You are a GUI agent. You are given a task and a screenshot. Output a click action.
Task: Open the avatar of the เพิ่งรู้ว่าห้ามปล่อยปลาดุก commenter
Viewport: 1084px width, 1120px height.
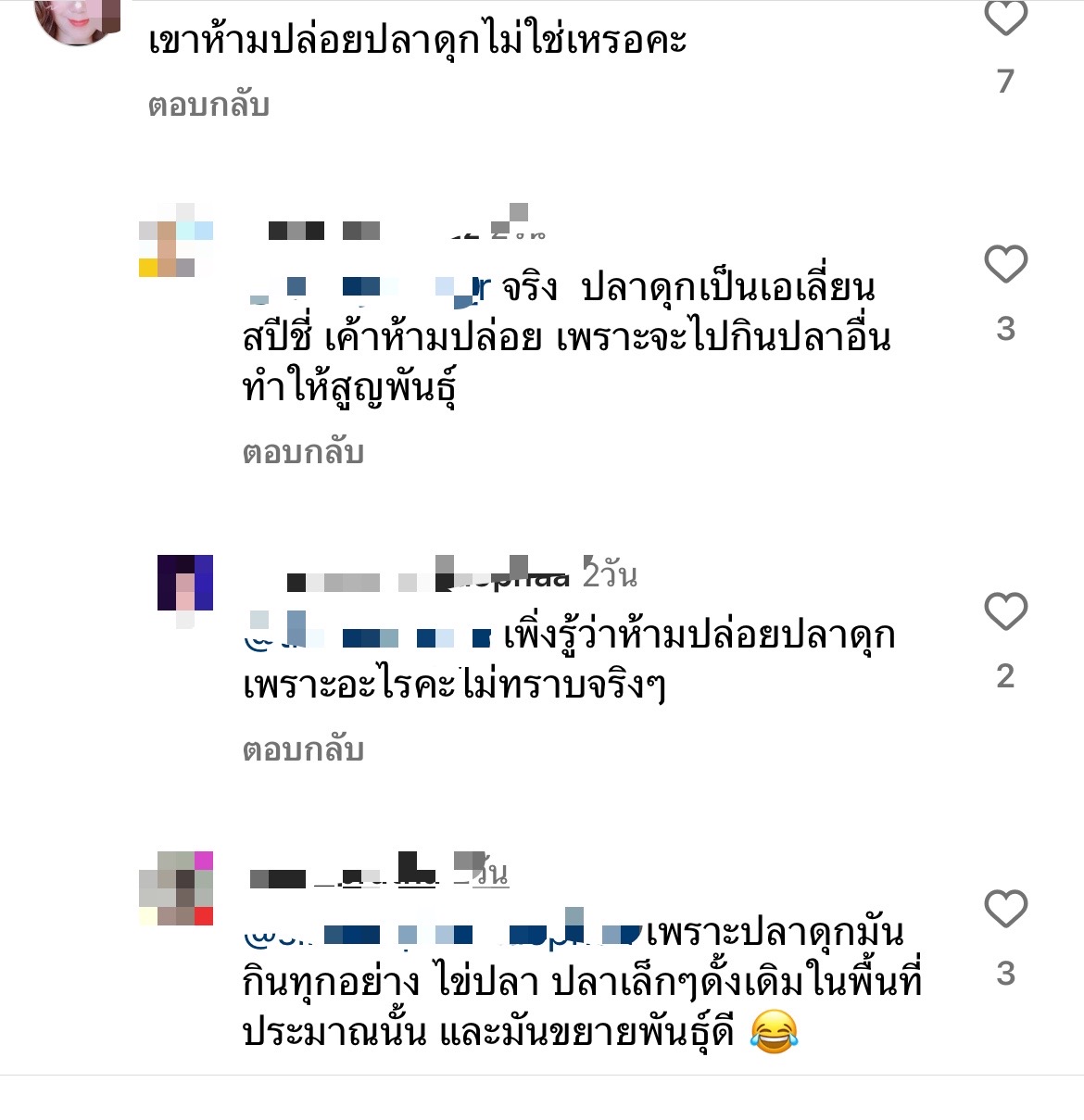[185, 589]
